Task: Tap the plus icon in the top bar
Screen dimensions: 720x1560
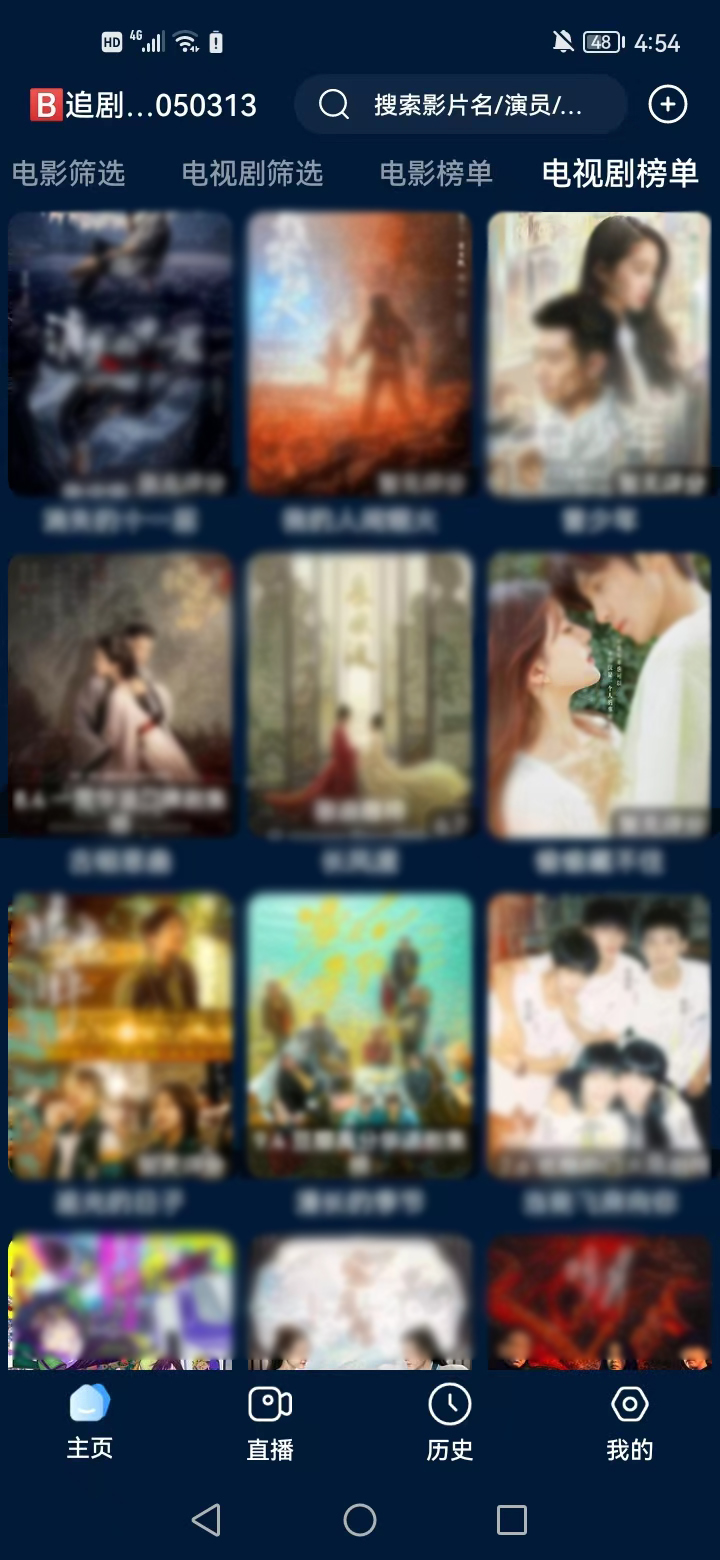Action: 668,104
